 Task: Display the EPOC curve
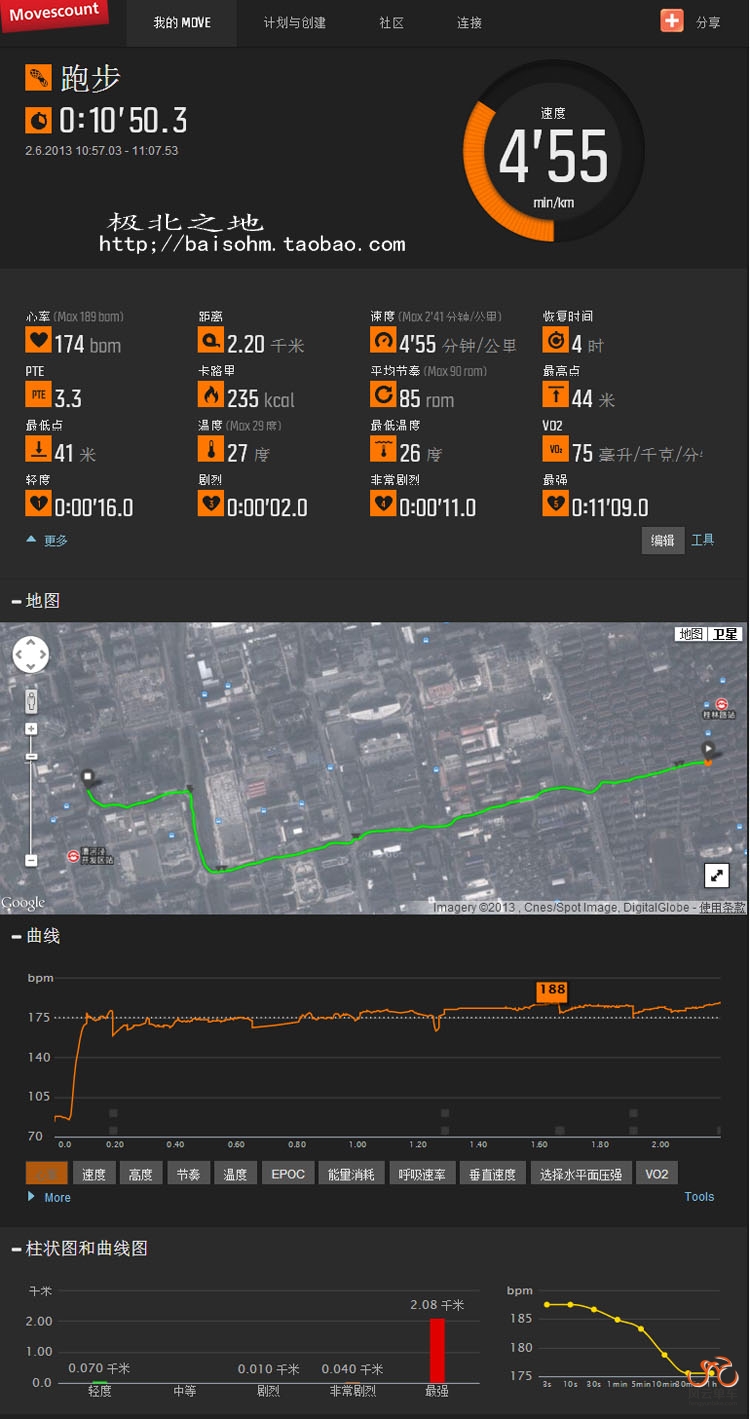point(288,1174)
